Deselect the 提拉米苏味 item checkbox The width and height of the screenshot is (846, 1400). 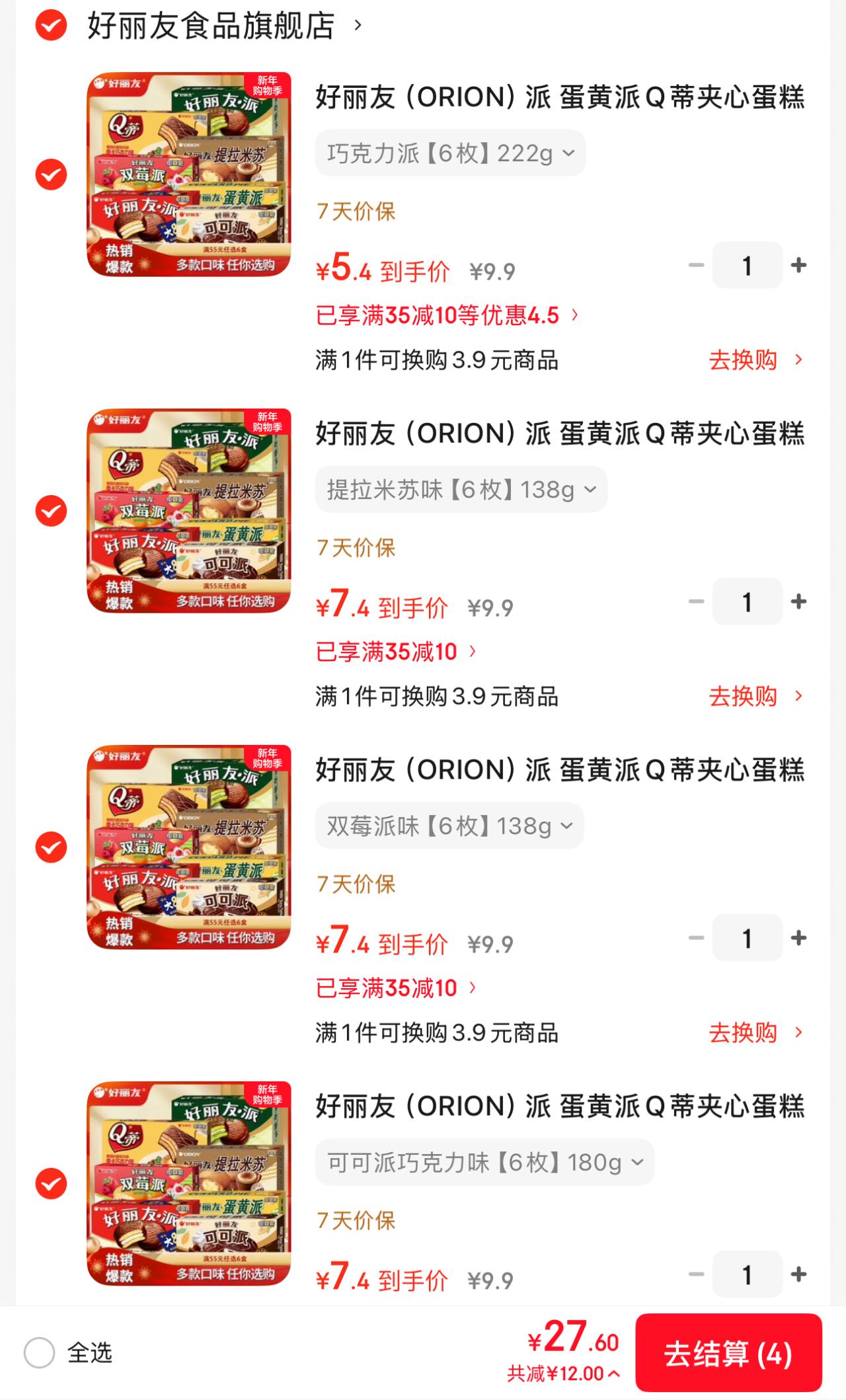click(51, 511)
